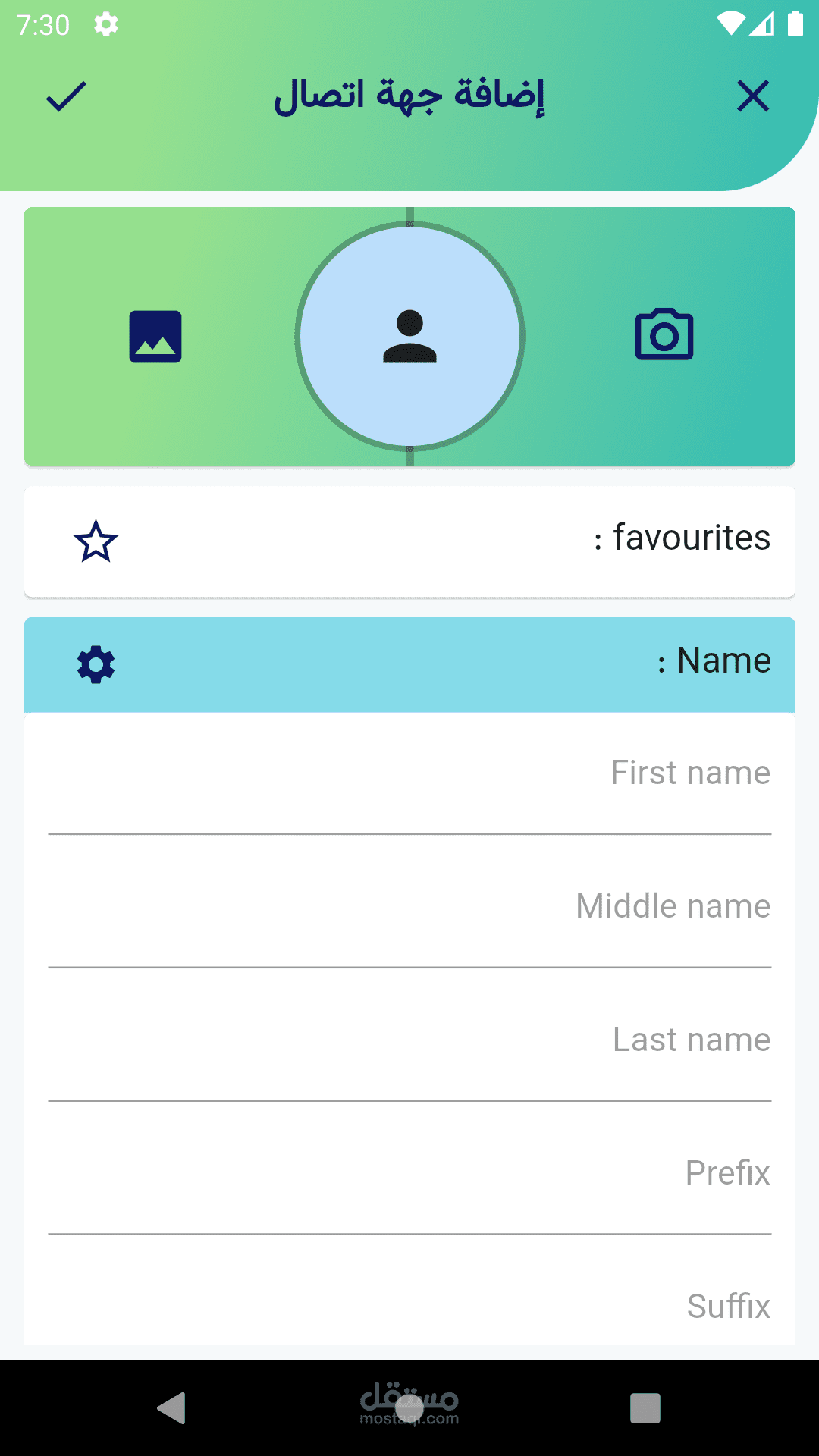819x1456 pixels.
Task: Open recent apps from the navigation bar
Action: pos(645,1408)
